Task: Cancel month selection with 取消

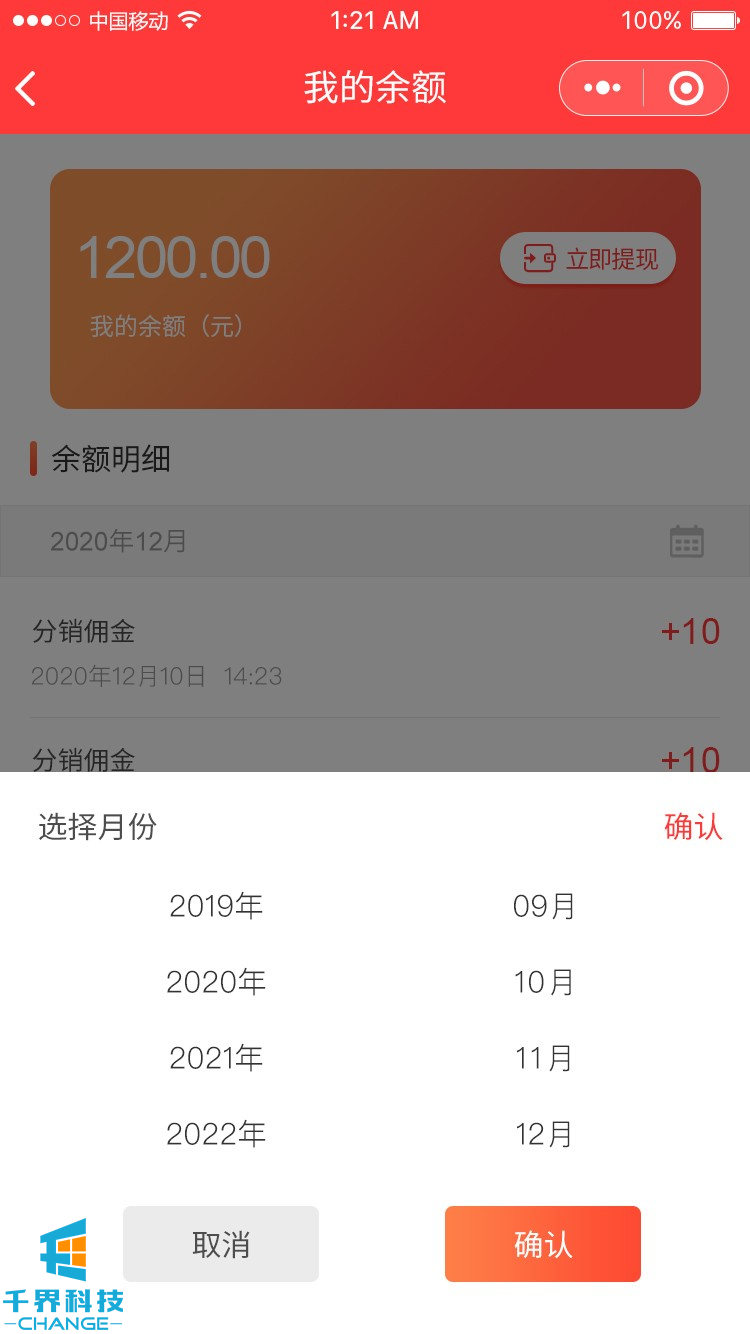Action: 221,1244
